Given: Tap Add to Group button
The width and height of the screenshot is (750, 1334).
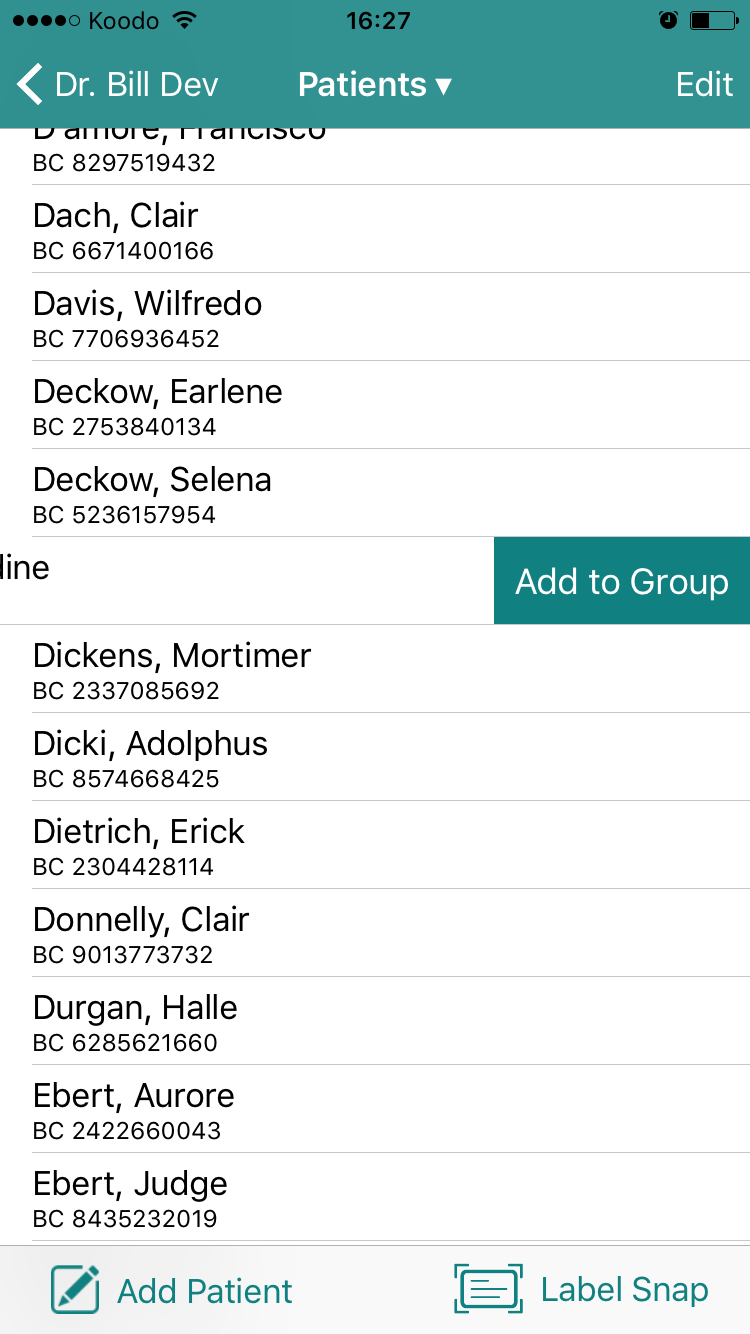Looking at the screenshot, I should [622, 581].
